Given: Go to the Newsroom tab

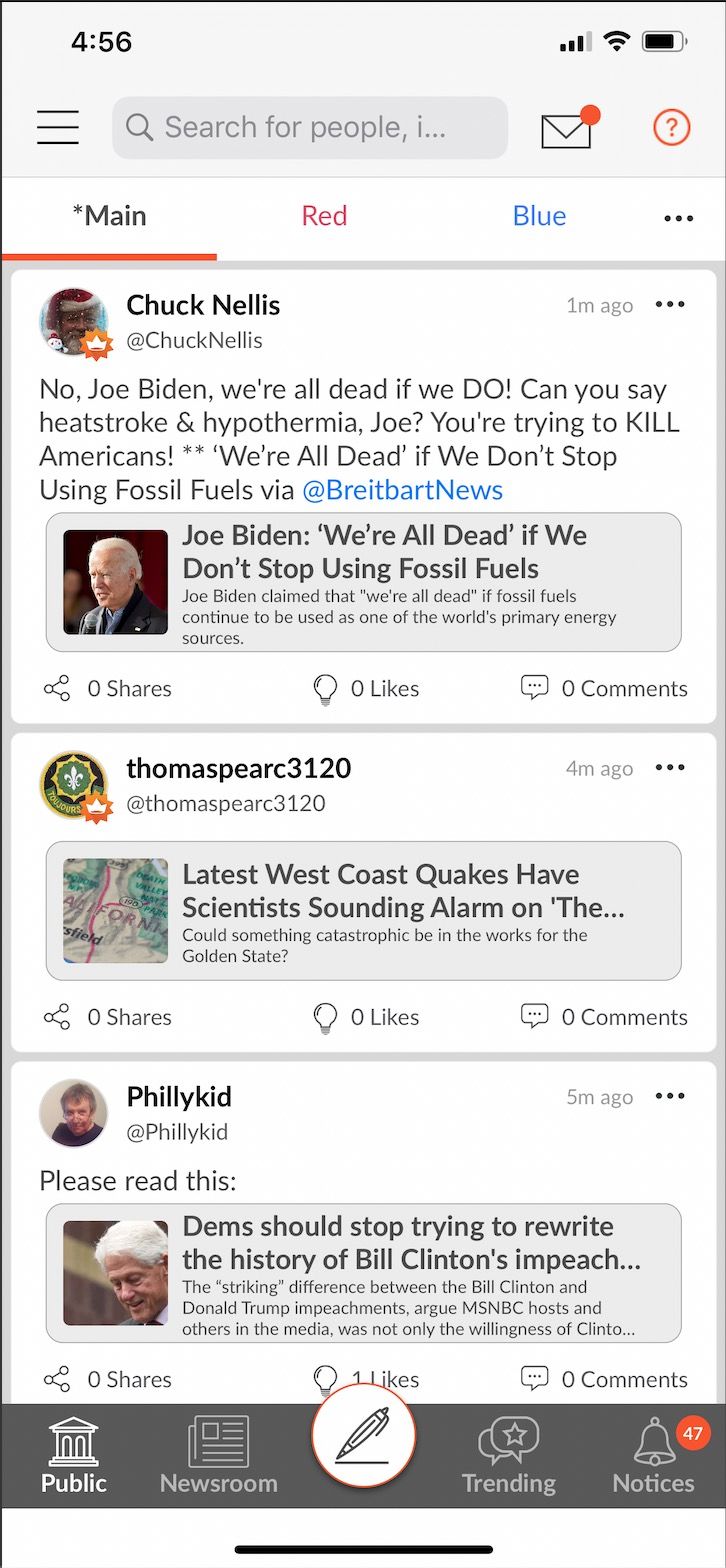Looking at the screenshot, I should [x=218, y=1455].
